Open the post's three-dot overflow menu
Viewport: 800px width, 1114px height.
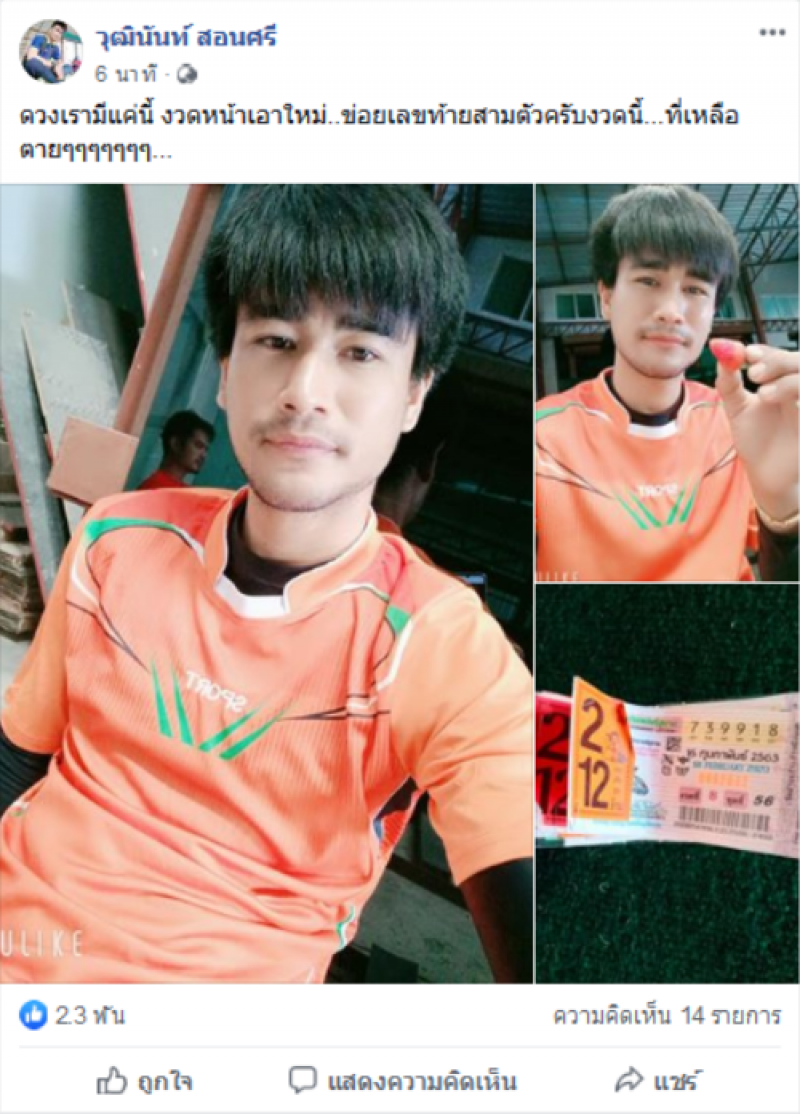[771, 33]
